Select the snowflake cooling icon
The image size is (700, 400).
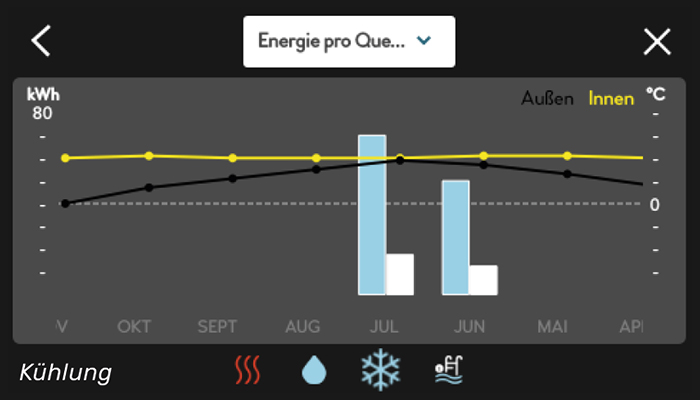pyautogui.click(x=380, y=371)
